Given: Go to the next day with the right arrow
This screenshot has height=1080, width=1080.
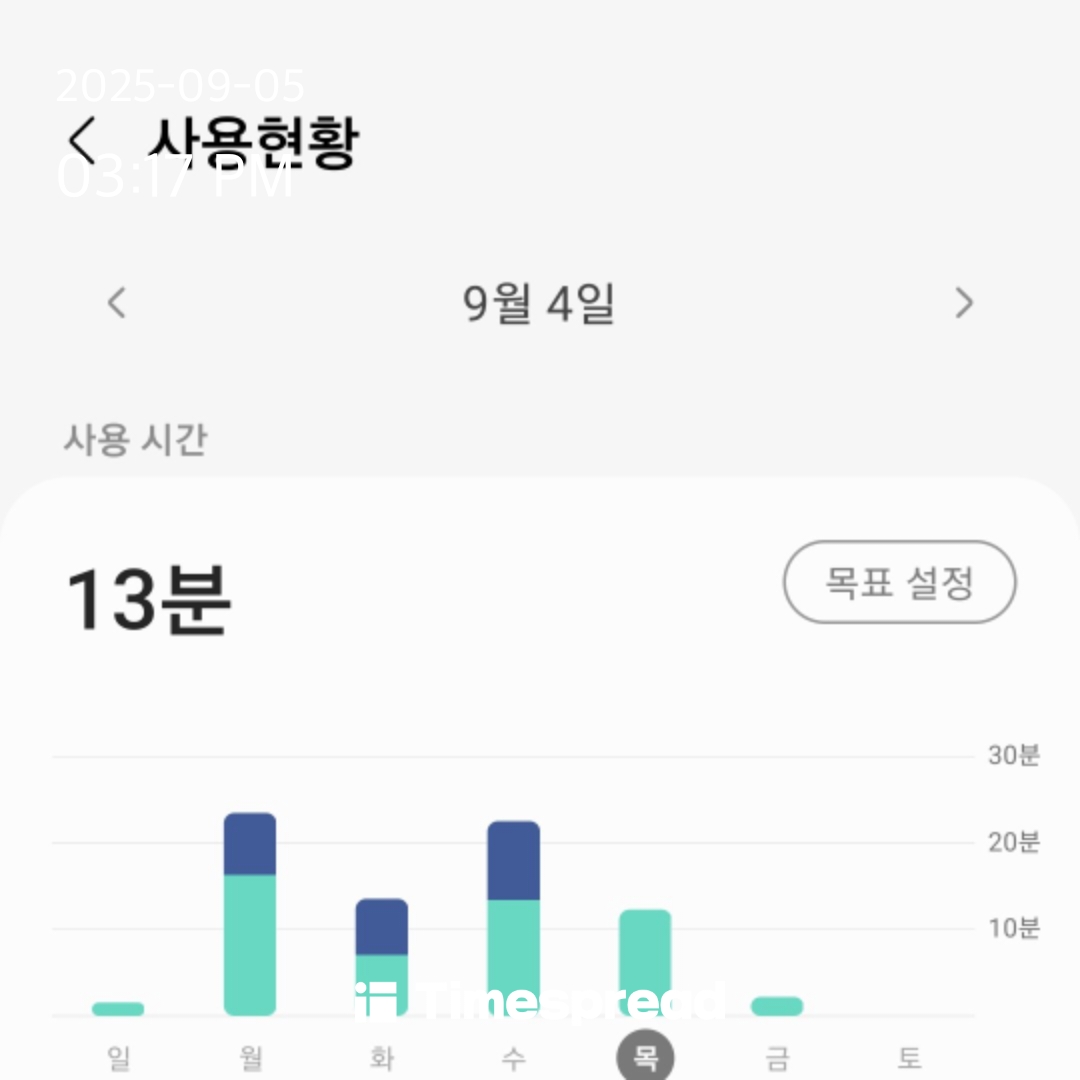Looking at the screenshot, I should 963,302.
